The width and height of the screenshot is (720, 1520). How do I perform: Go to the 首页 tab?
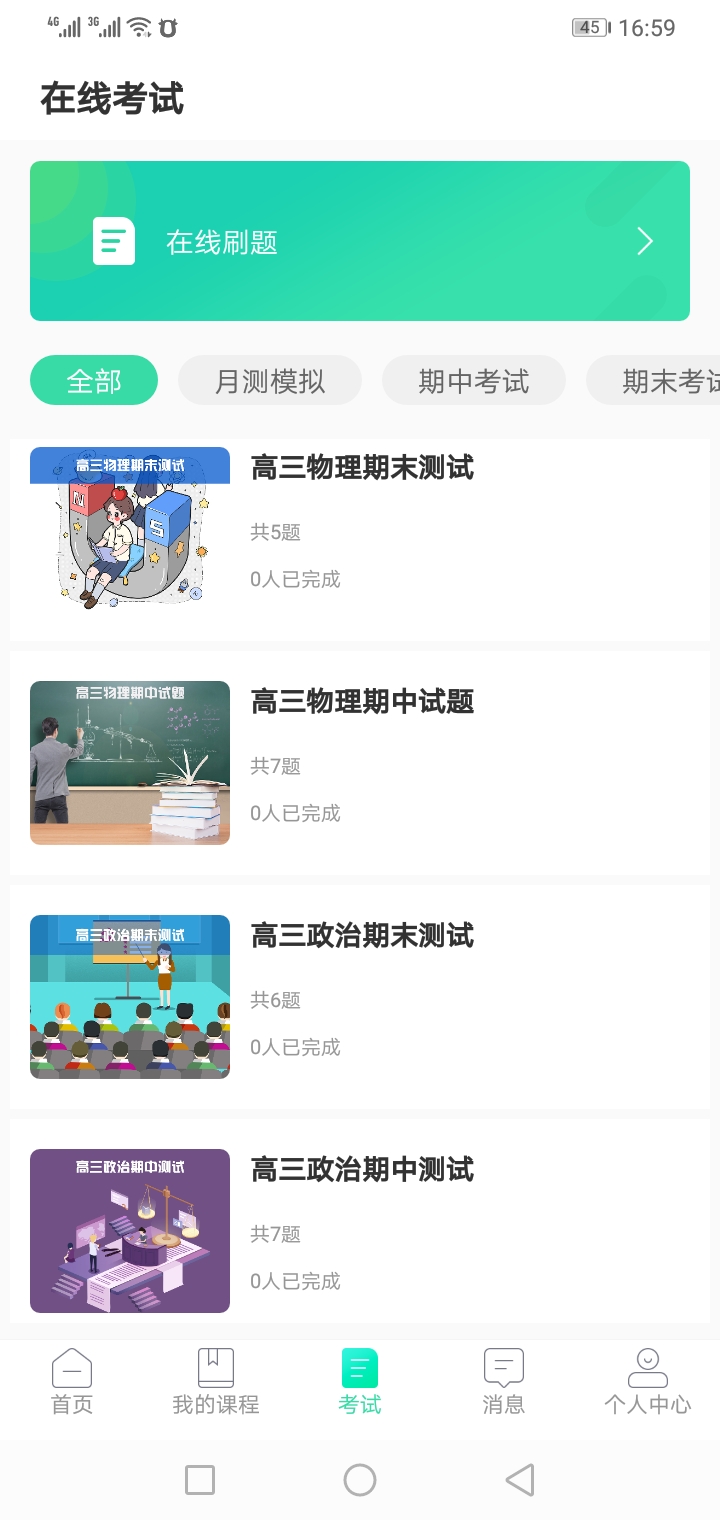(x=72, y=1382)
